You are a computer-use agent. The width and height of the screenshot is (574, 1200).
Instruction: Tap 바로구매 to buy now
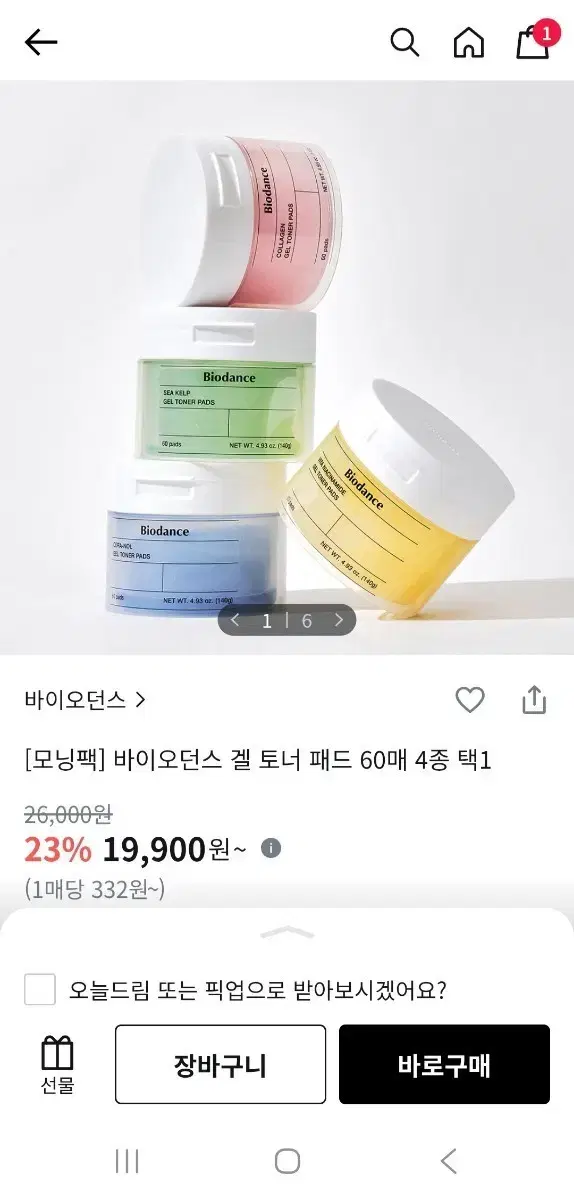[x=444, y=1064]
